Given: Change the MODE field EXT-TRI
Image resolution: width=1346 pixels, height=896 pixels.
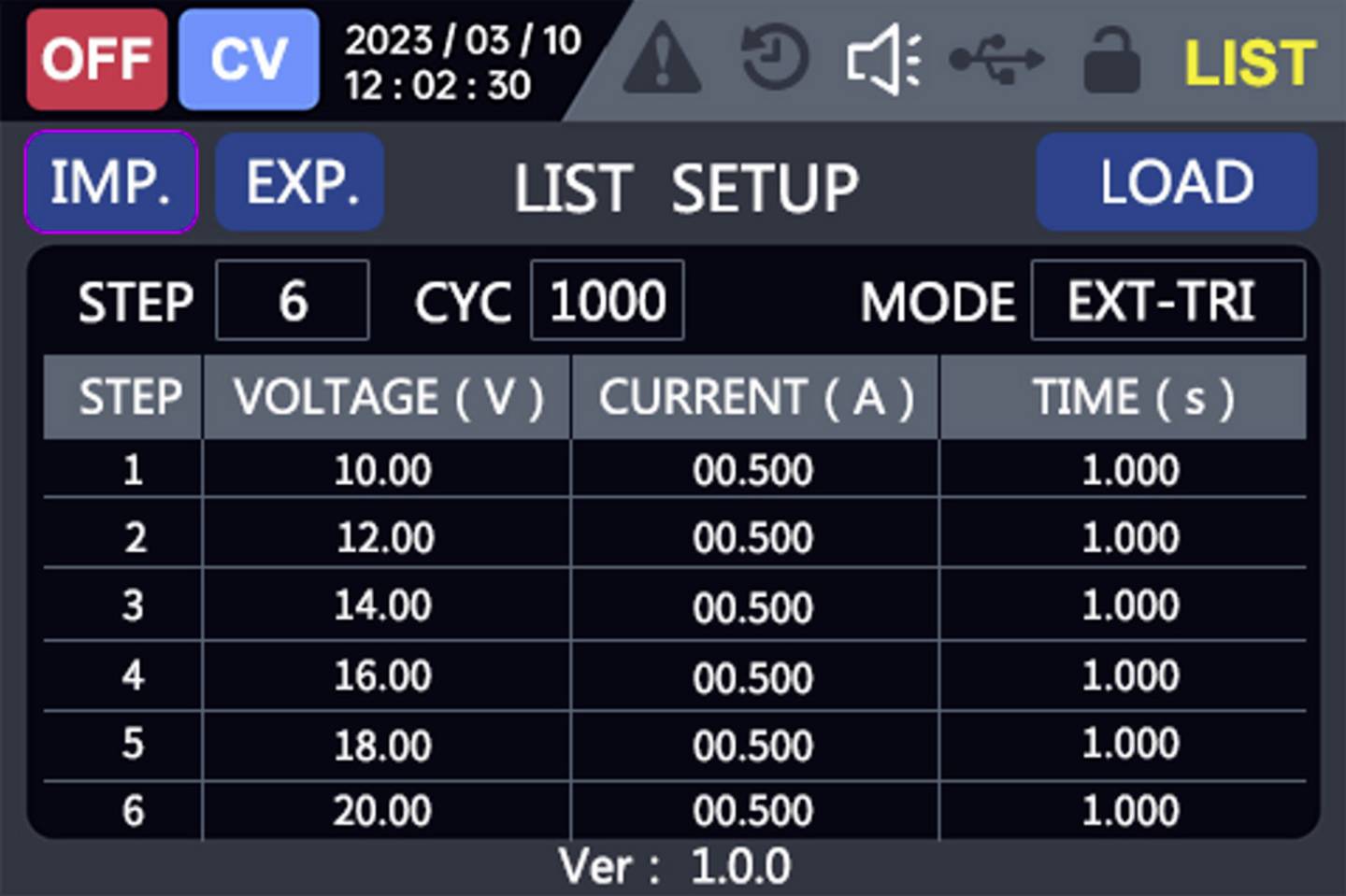Looking at the screenshot, I should (1167, 301).
